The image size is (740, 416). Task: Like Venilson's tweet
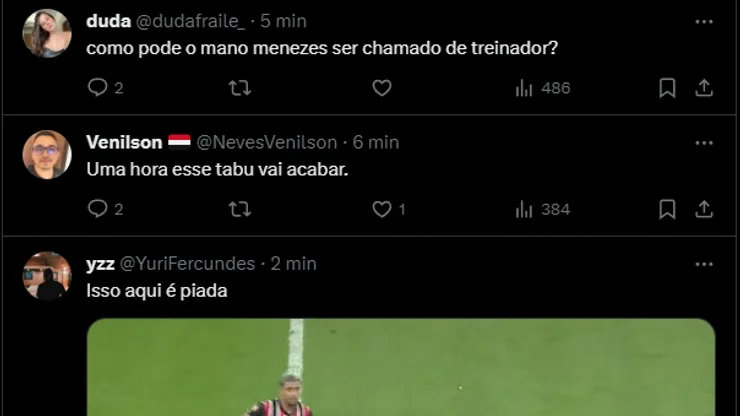[x=381, y=209]
